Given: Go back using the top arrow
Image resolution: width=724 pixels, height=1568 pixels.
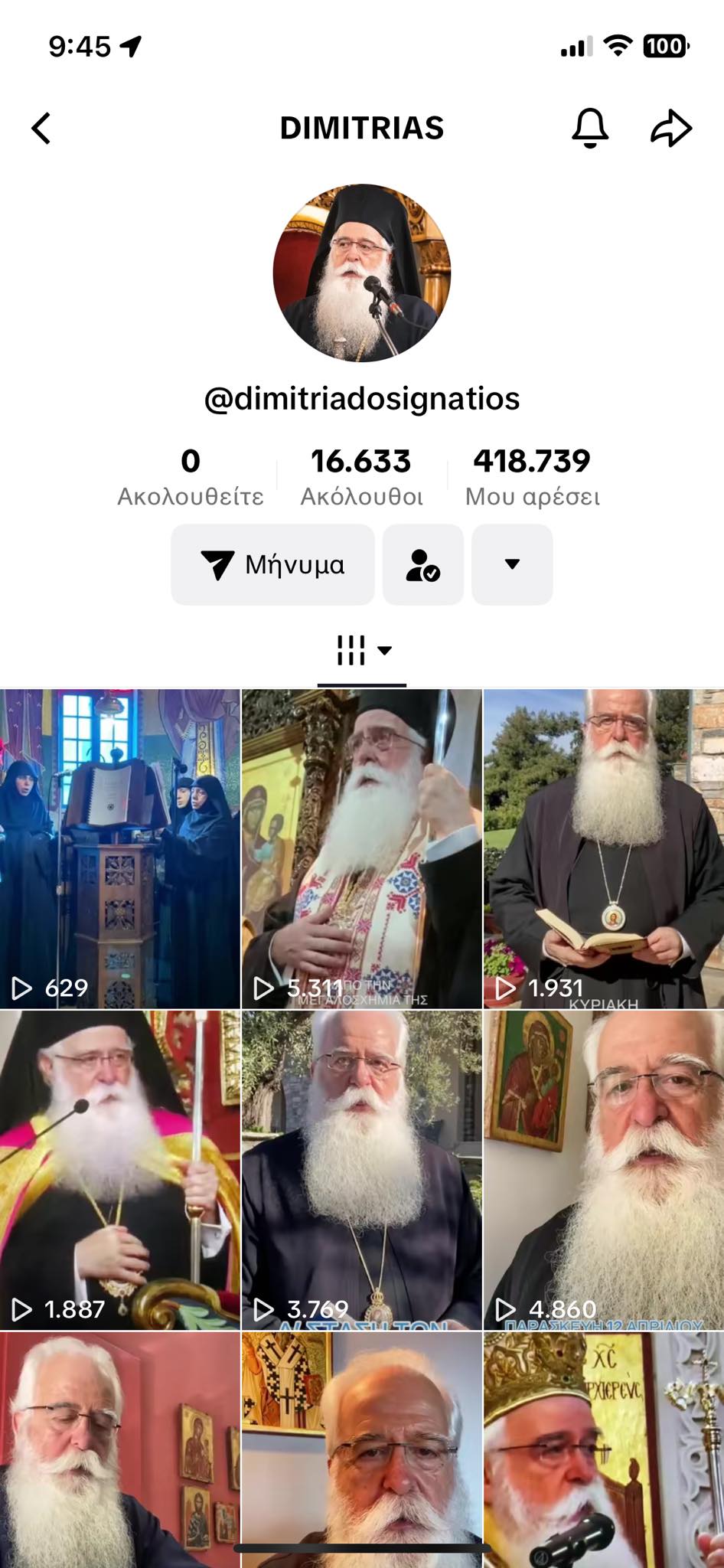Looking at the screenshot, I should coord(42,128).
